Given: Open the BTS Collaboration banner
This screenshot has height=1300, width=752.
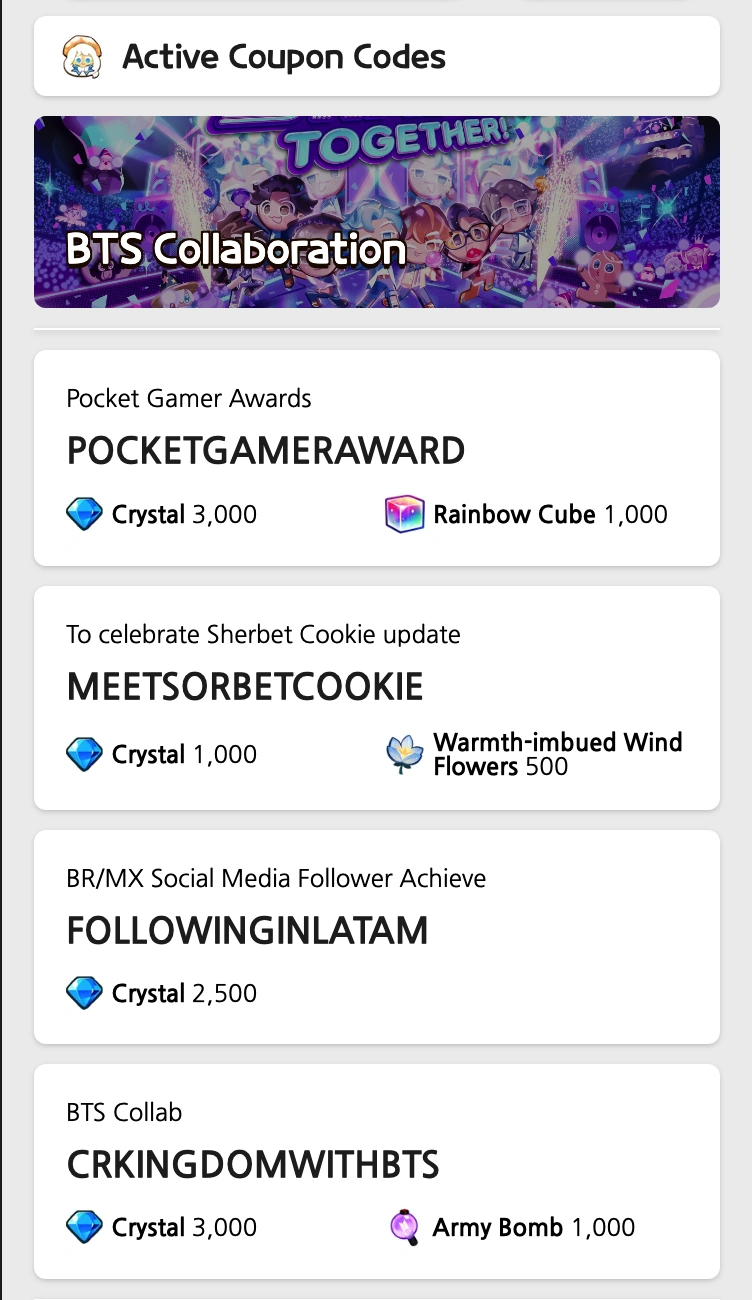Looking at the screenshot, I should 376,211.
